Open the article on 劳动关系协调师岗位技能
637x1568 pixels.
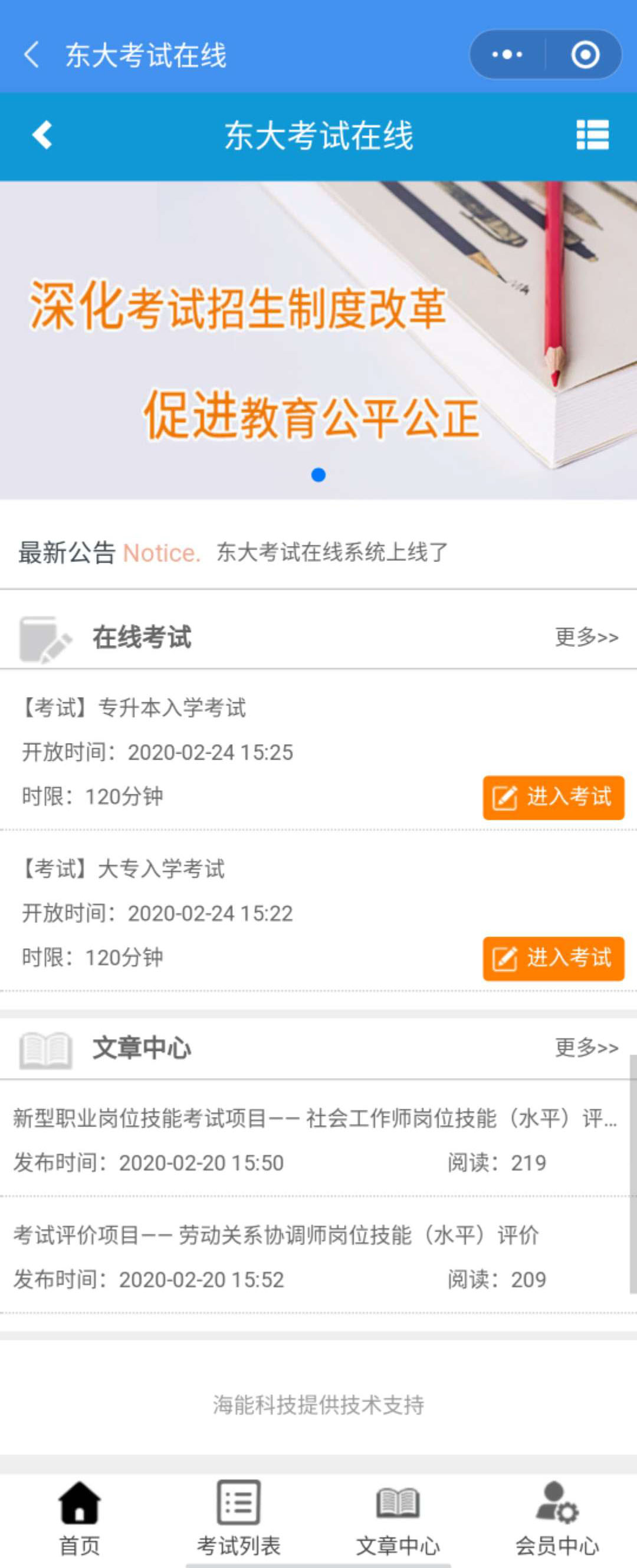(x=276, y=1235)
